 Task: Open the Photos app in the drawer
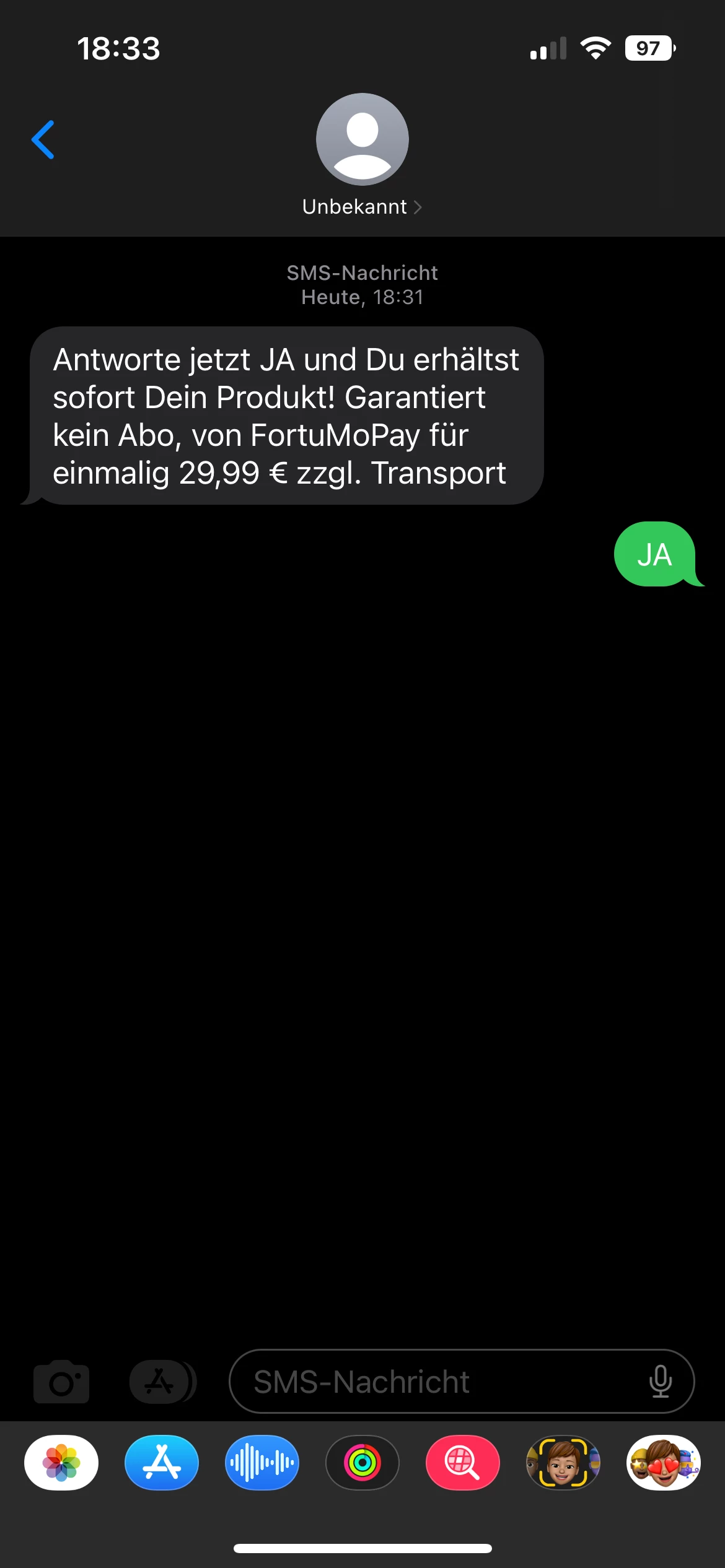coord(61,1463)
